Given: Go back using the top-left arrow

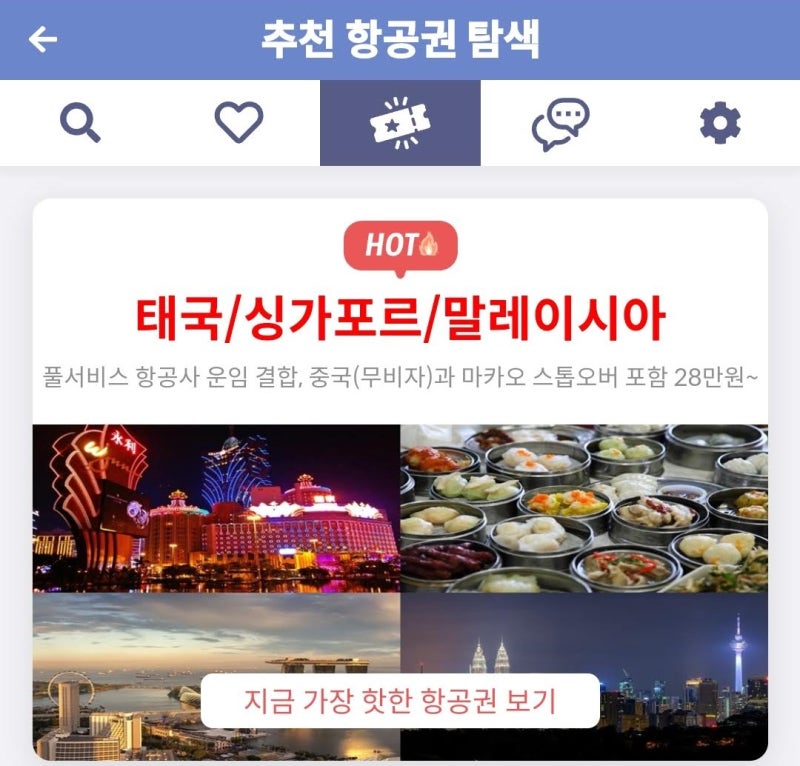Looking at the screenshot, I should click(x=43, y=39).
